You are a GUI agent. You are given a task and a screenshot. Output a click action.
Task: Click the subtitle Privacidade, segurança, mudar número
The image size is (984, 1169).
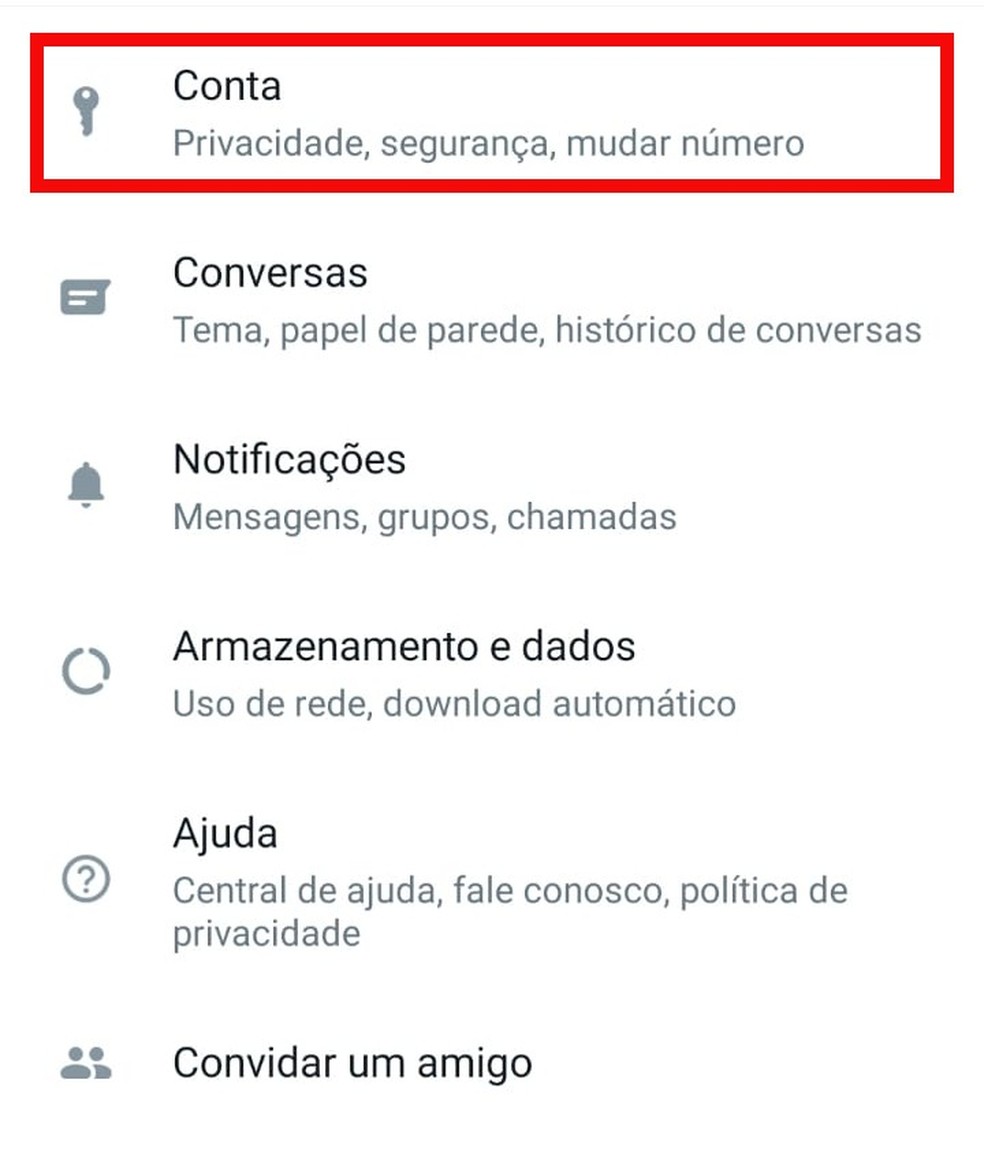pyautogui.click(x=488, y=142)
